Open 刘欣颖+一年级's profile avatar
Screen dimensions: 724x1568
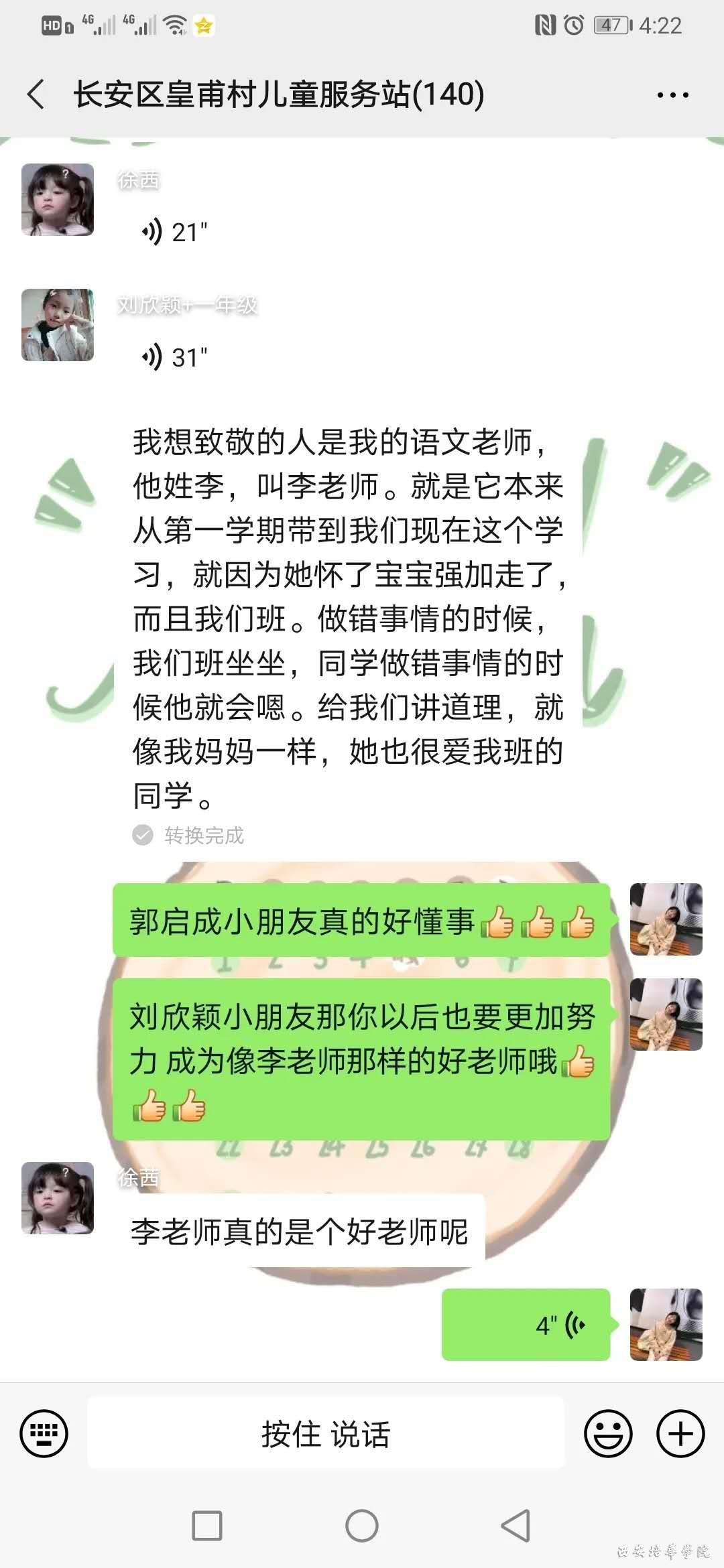58,325
